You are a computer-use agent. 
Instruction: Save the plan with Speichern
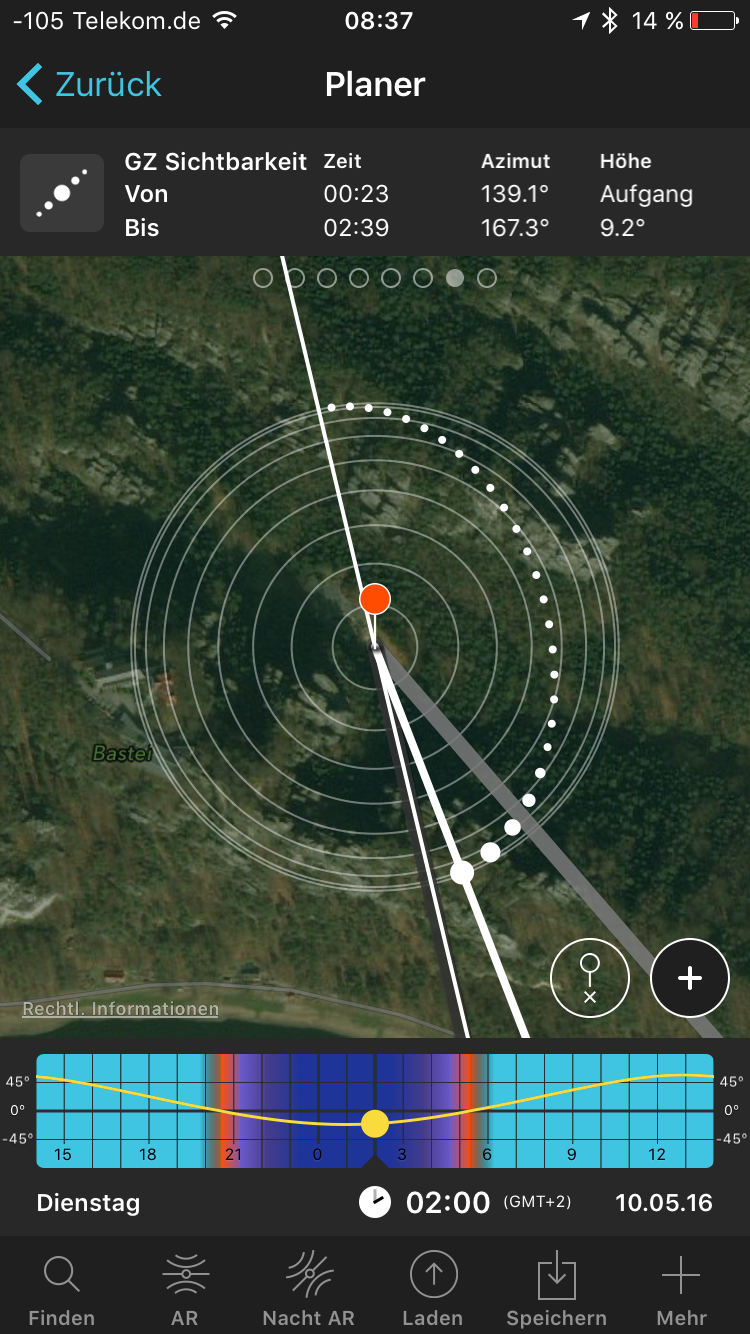point(557,1290)
